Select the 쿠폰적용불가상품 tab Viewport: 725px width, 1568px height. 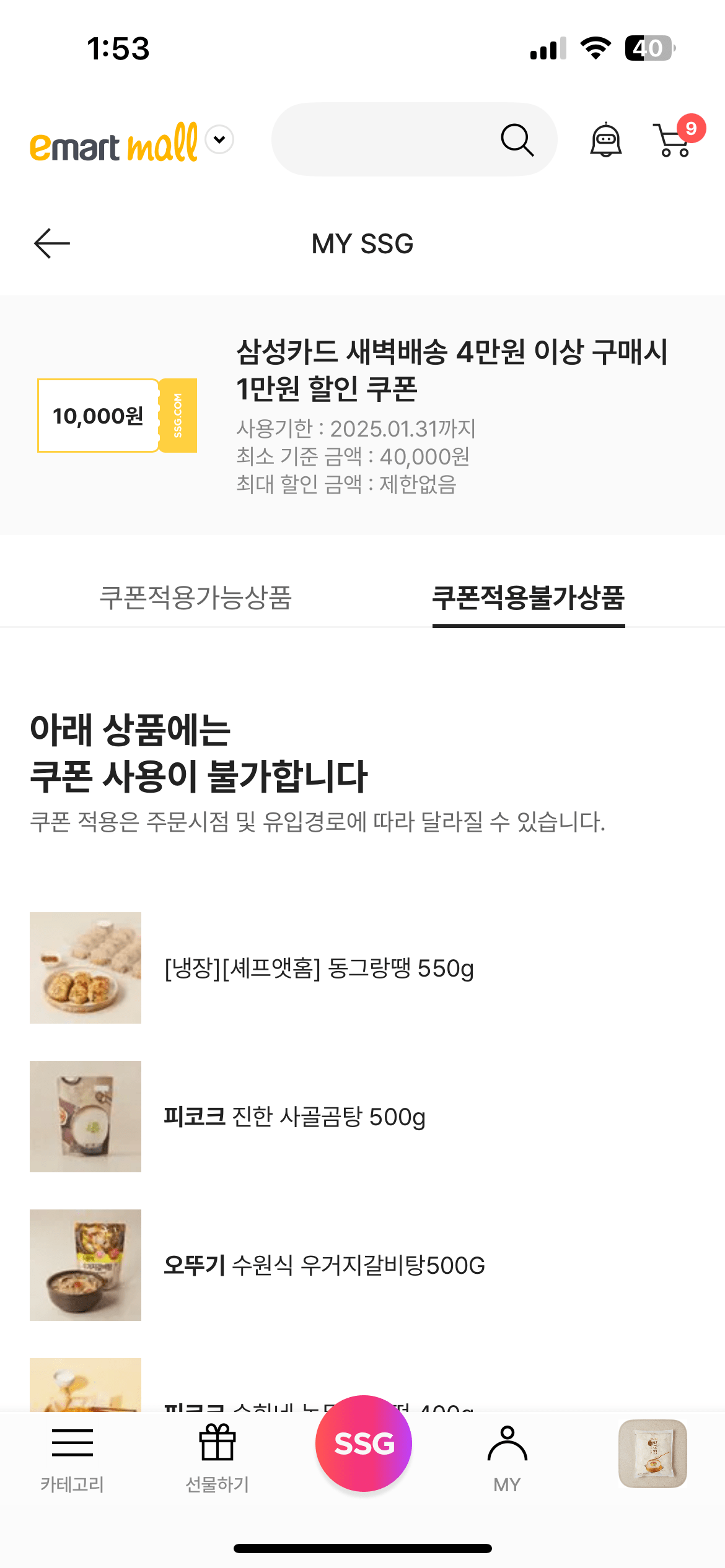point(528,598)
